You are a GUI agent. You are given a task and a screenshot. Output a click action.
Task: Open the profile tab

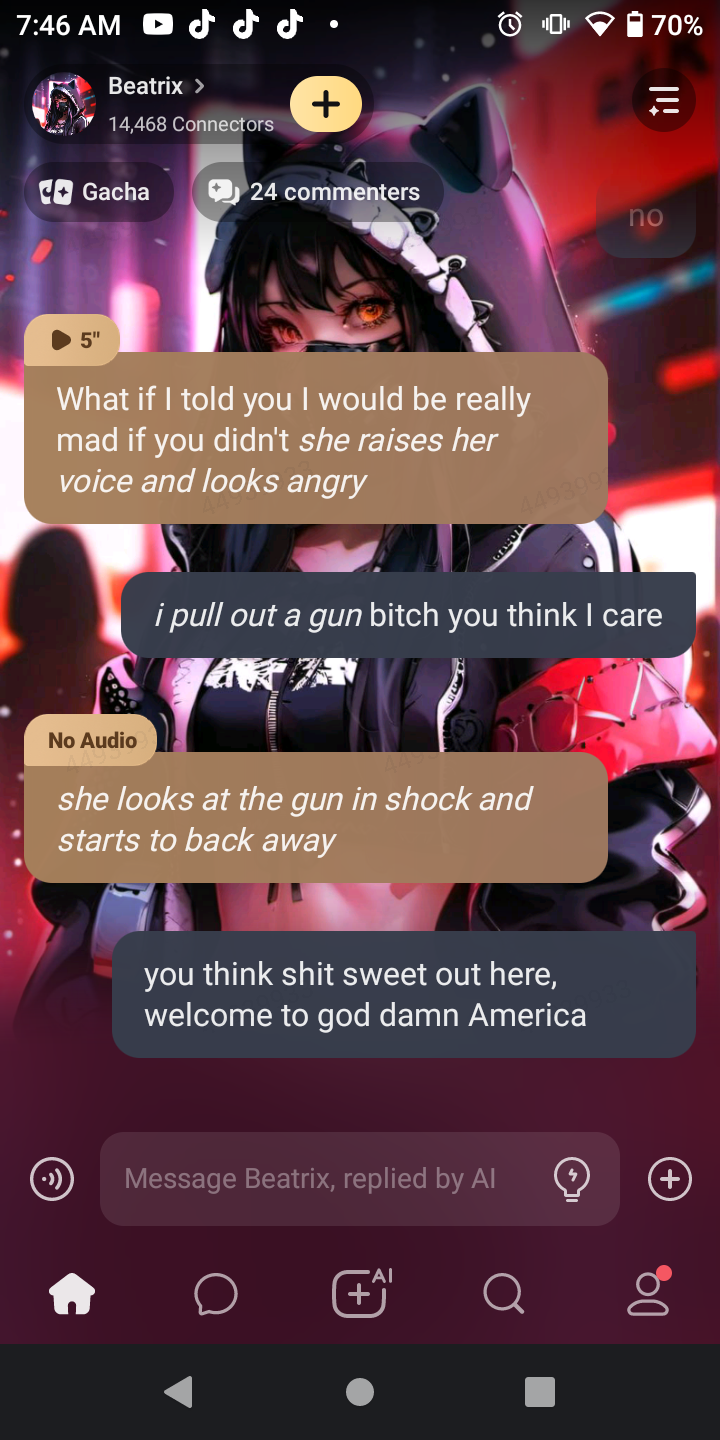click(x=648, y=1294)
